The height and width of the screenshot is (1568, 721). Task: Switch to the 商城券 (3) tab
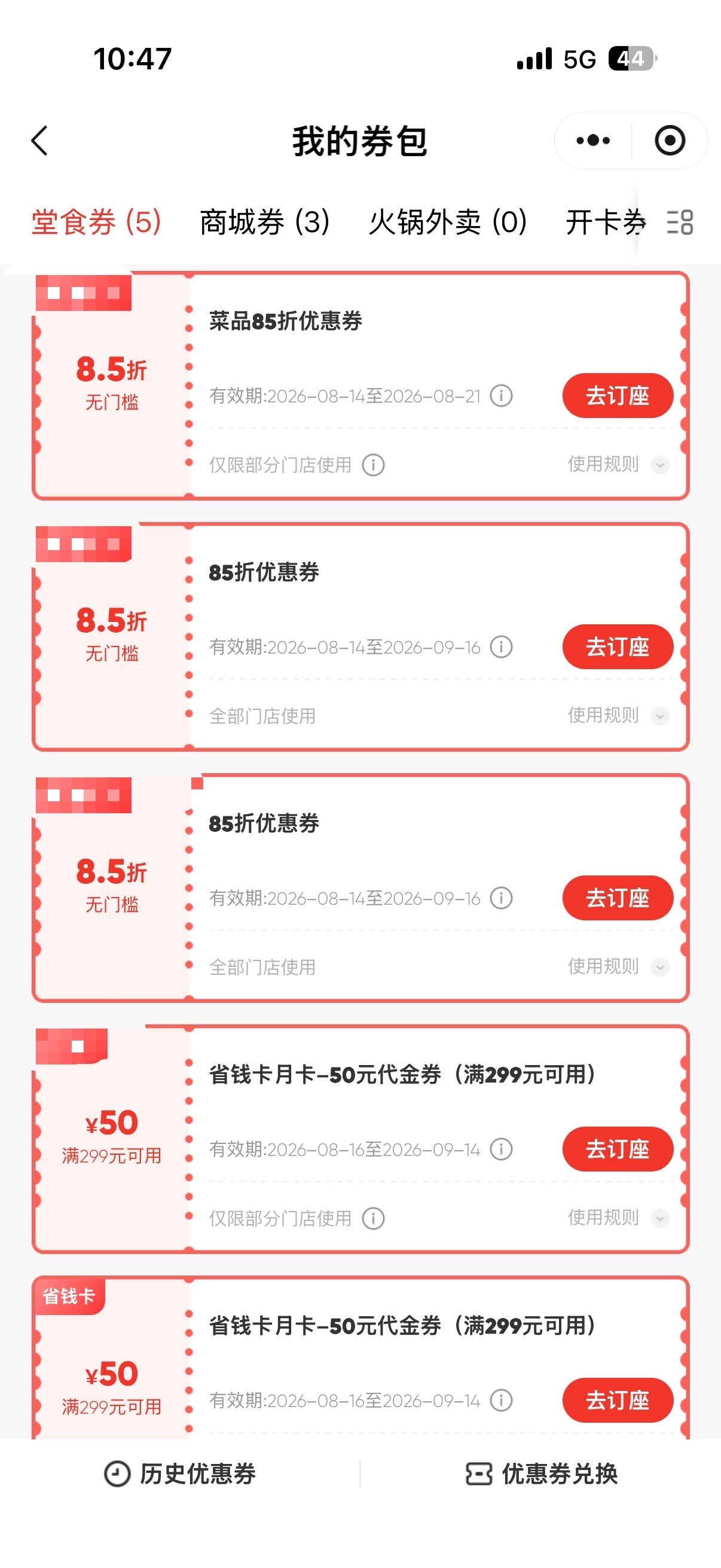pos(265,221)
